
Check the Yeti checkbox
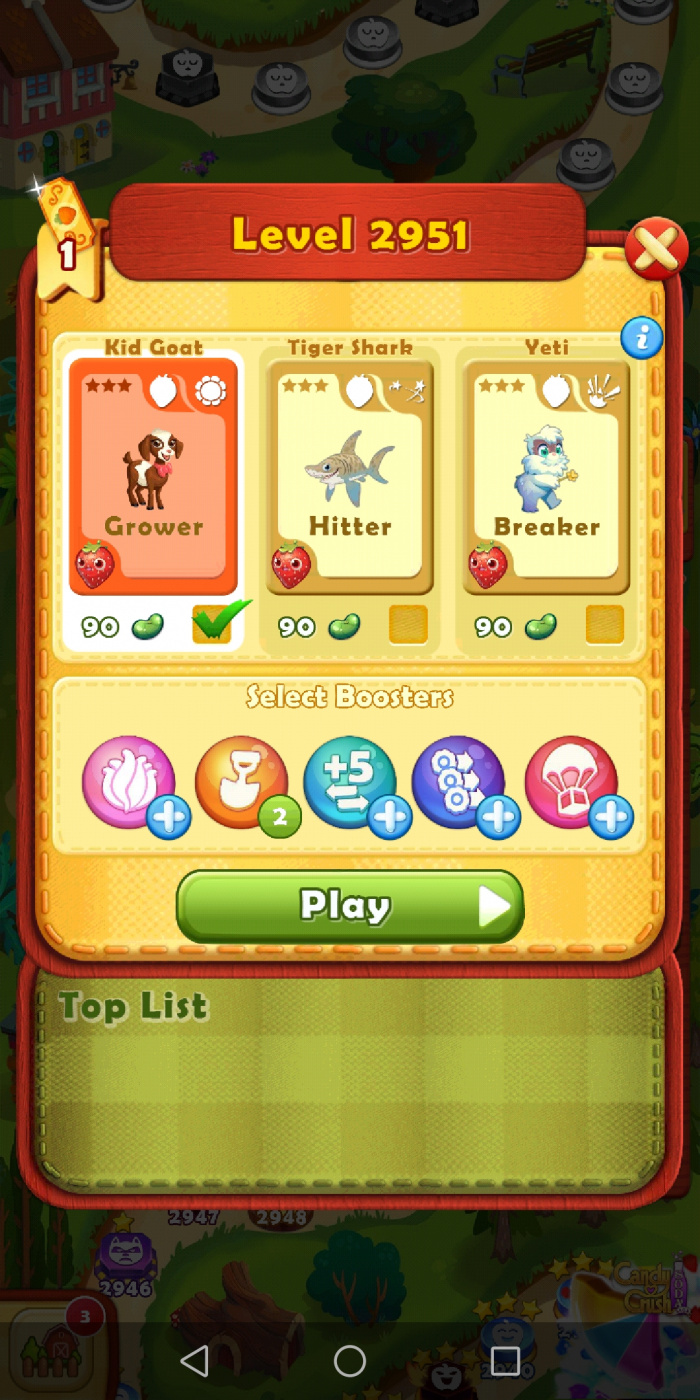coord(604,625)
